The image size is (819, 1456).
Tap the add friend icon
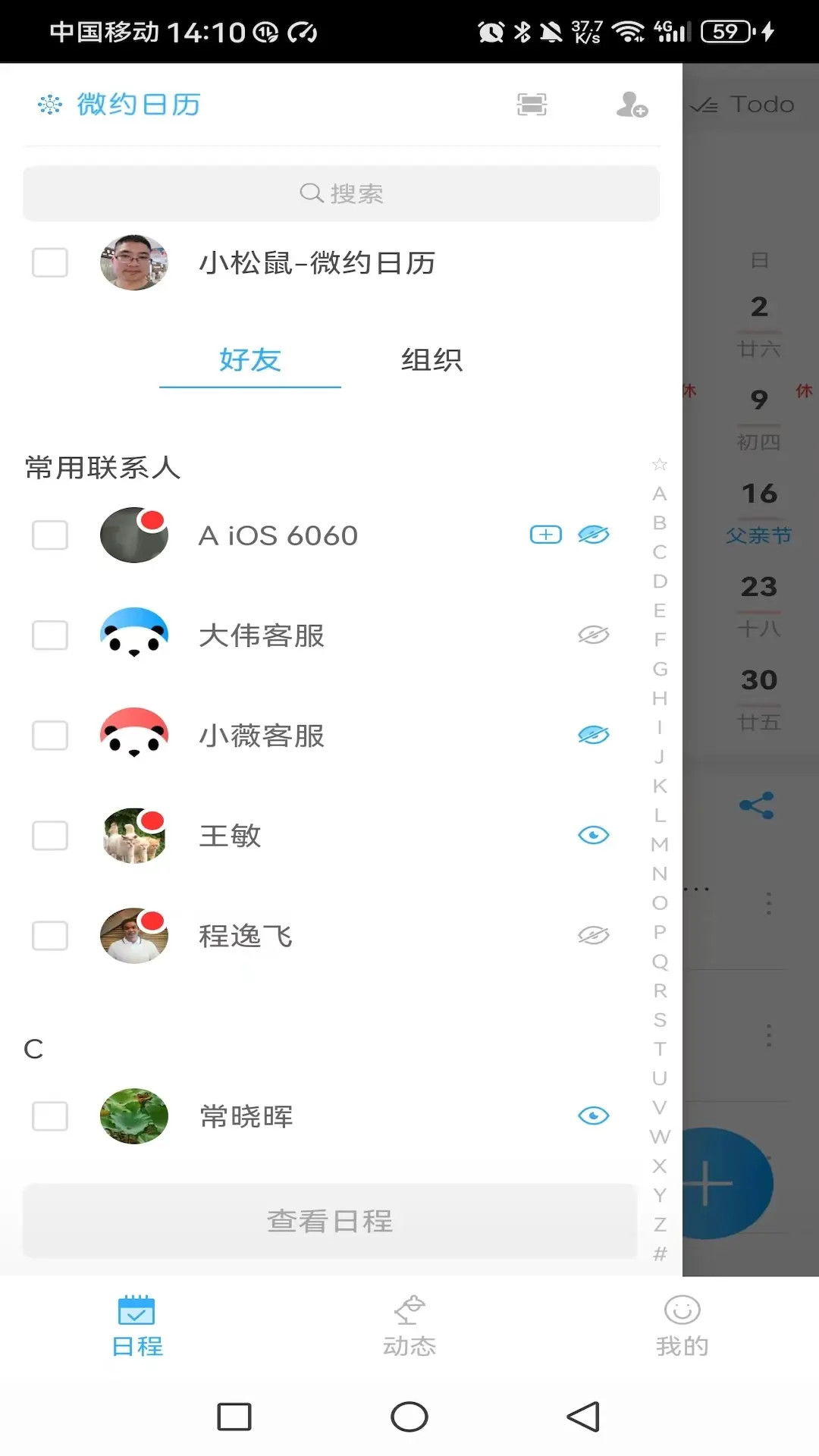click(x=632, y=105)
